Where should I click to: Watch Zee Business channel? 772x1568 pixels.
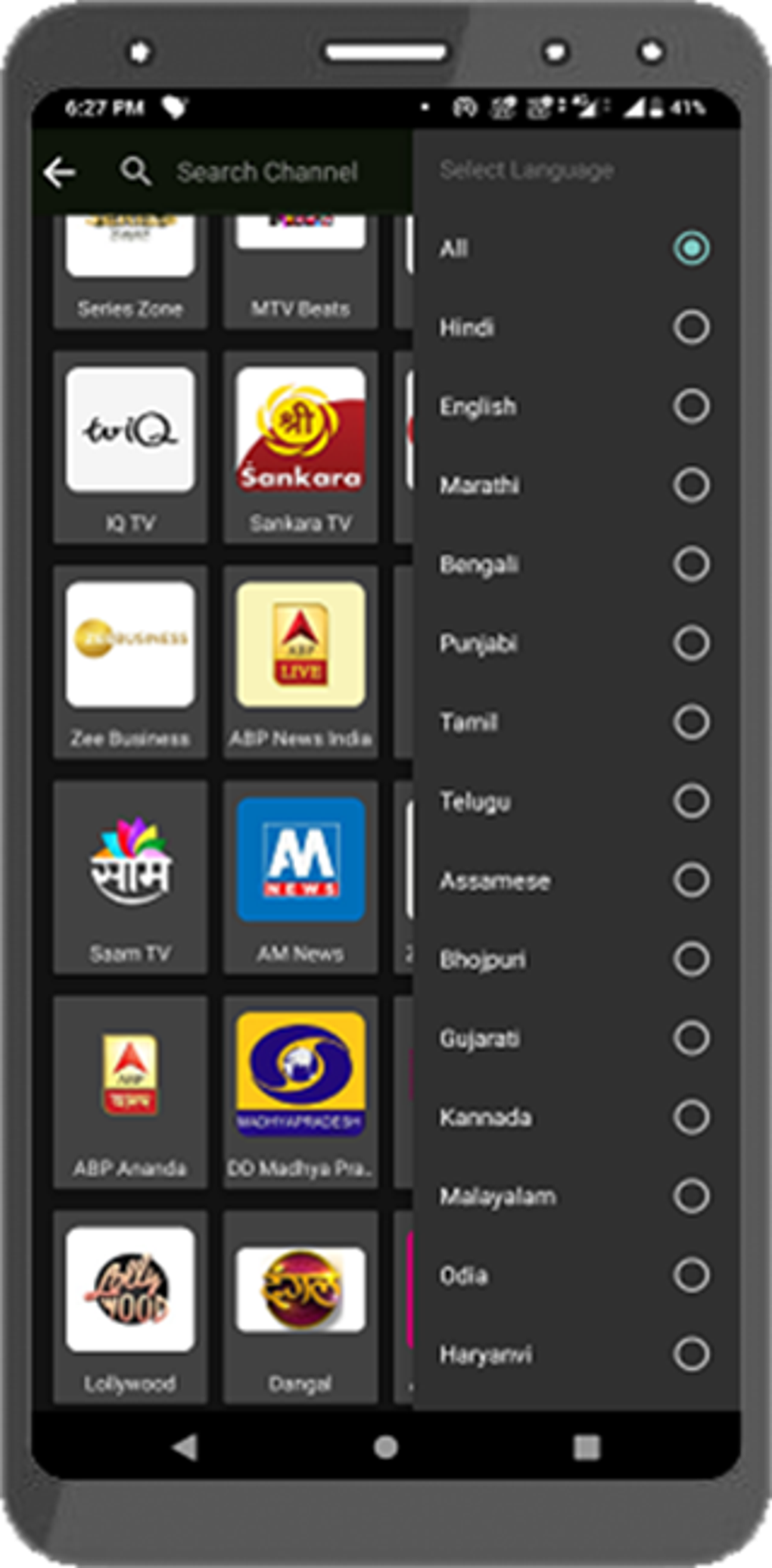pyautogui.click(x=130, y=661)
